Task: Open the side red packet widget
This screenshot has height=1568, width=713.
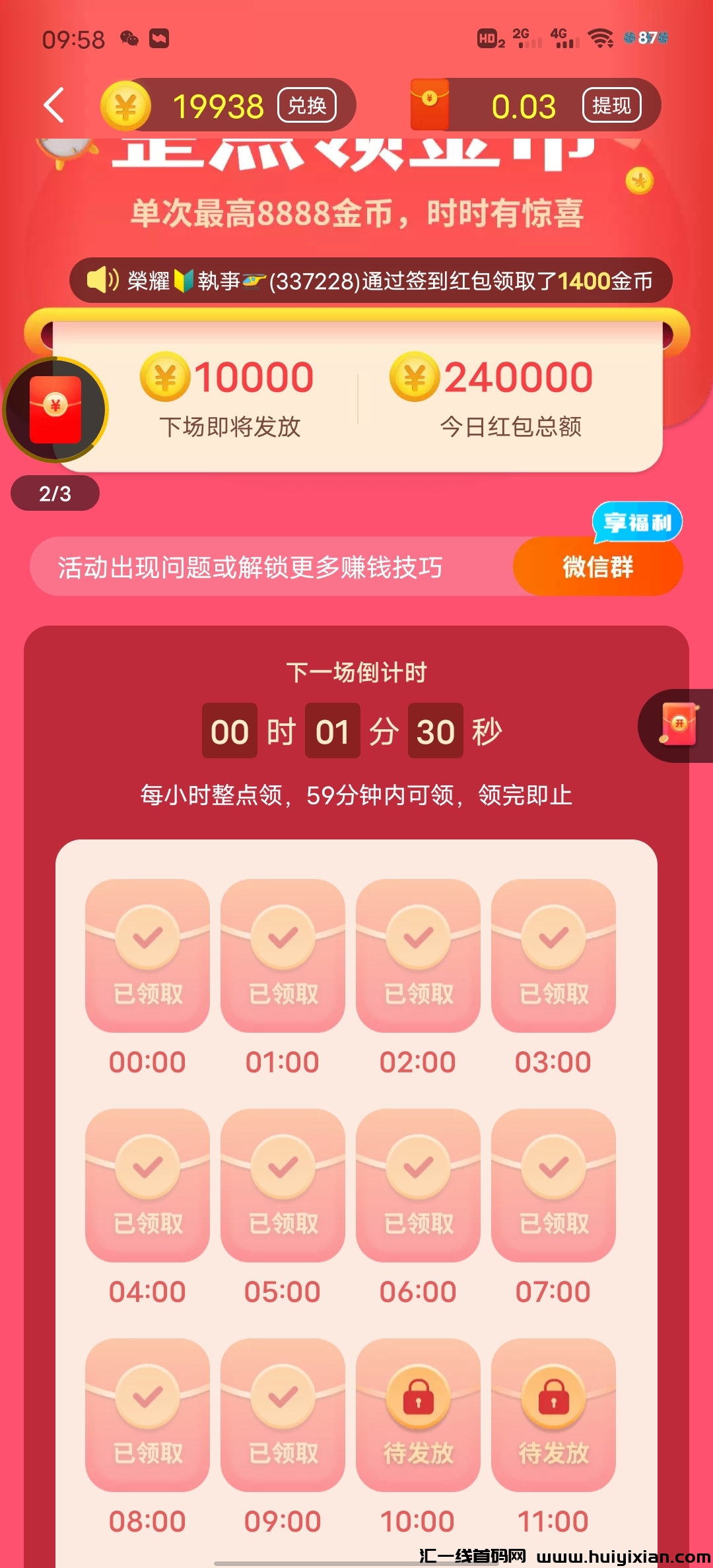Action: pos(679,726)
